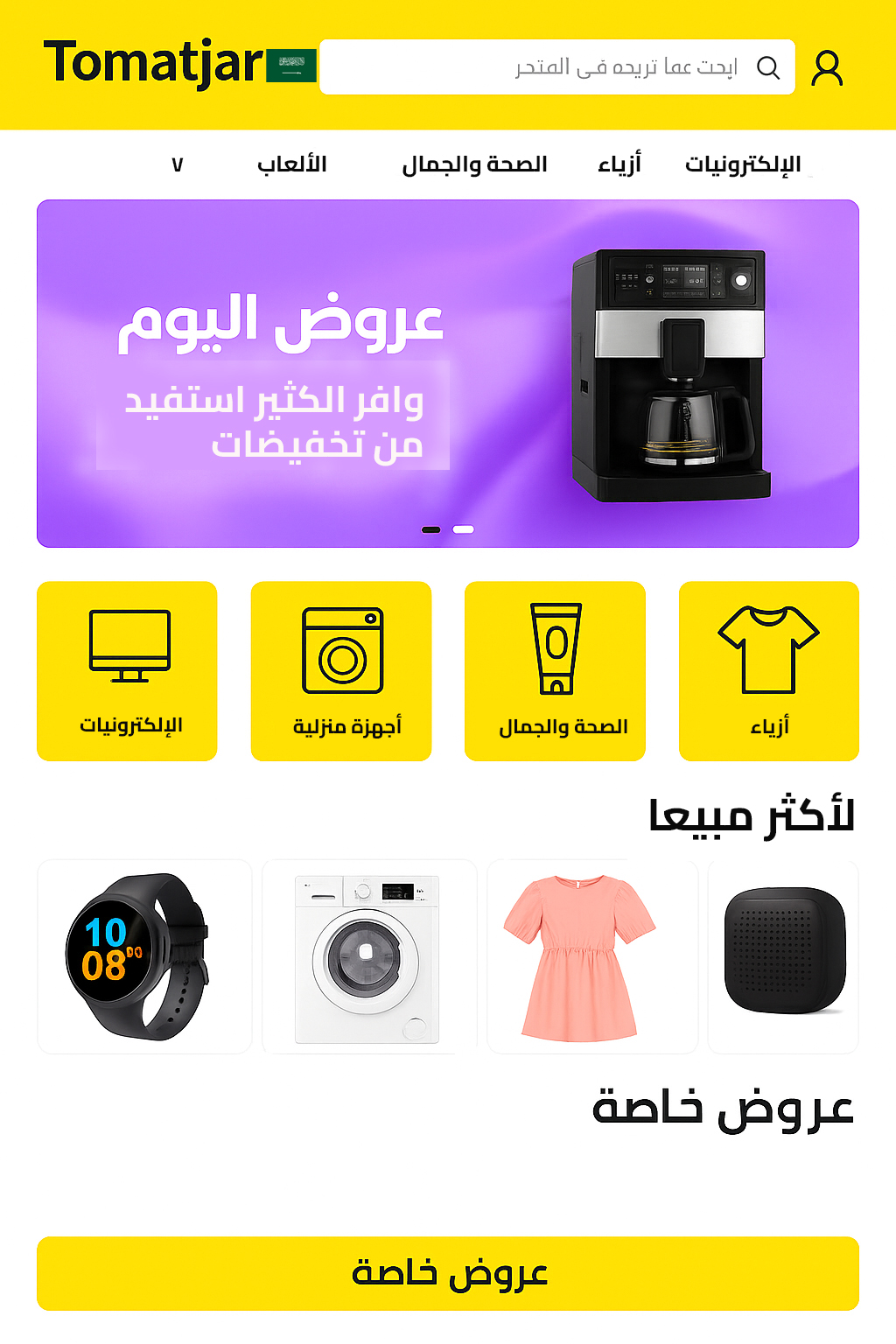This screenshot has height=1344, width=896.
Task: Tap the magnifier search icon
Action: [767, 67]
